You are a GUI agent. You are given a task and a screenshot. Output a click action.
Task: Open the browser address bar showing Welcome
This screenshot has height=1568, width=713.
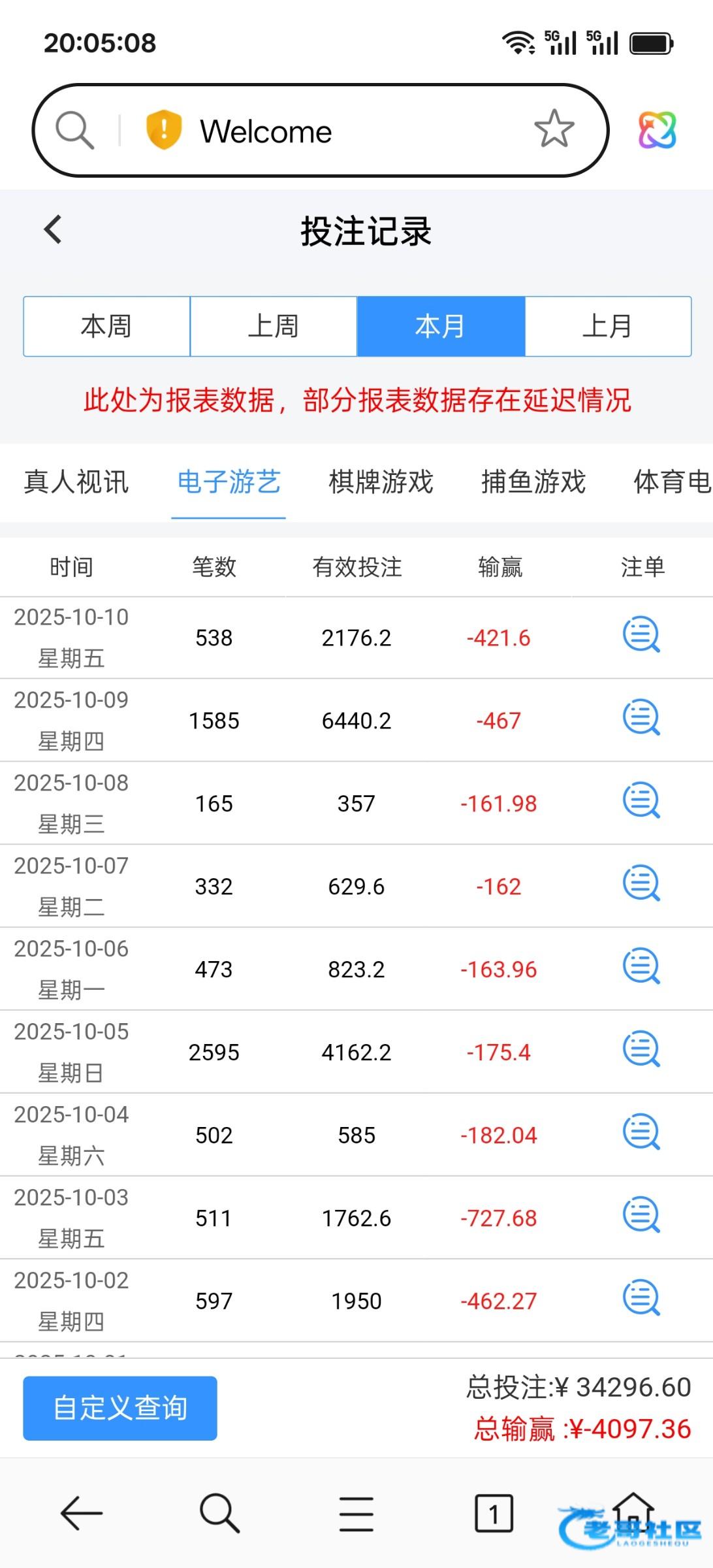326,131
